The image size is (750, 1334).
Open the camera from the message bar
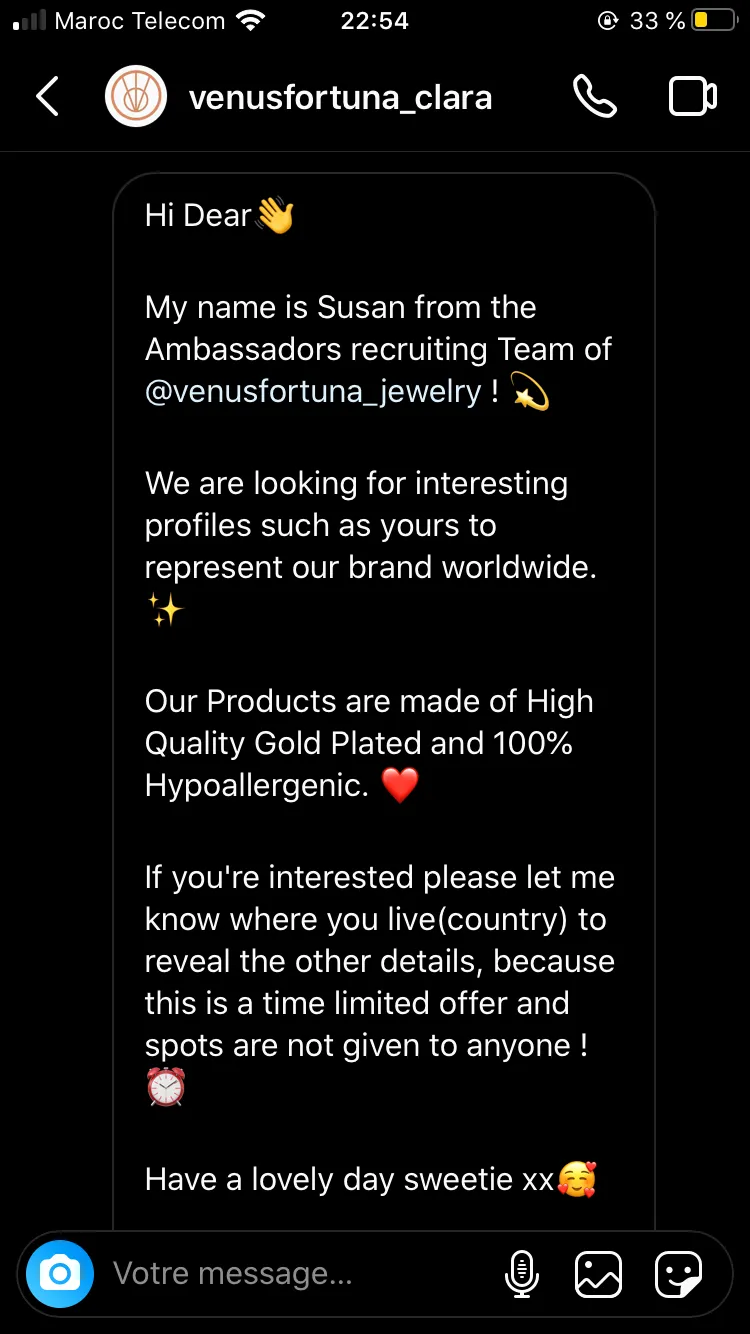pos(60,1274)
